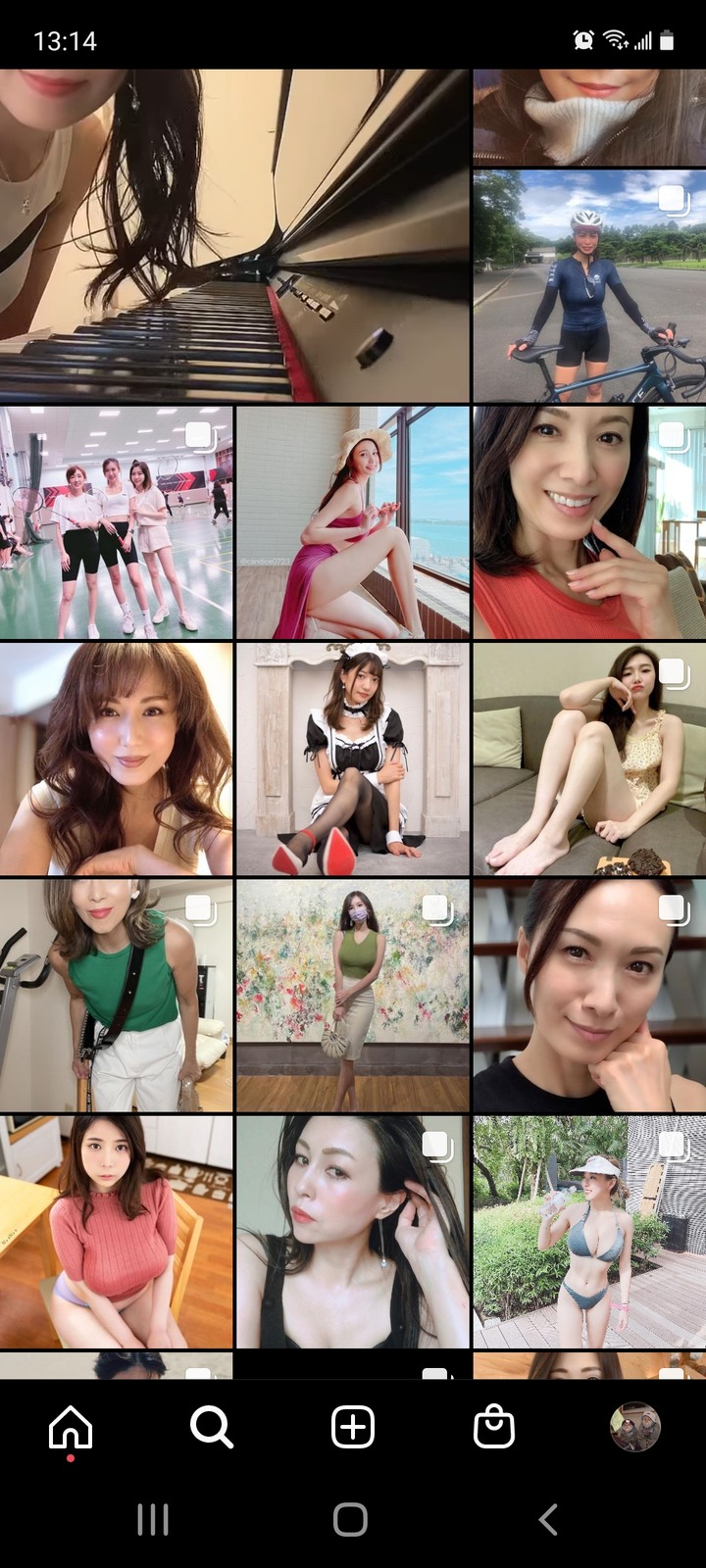Open the Shop tab
Screen dimensions: 706x1568
click(x=494, y=1427)
